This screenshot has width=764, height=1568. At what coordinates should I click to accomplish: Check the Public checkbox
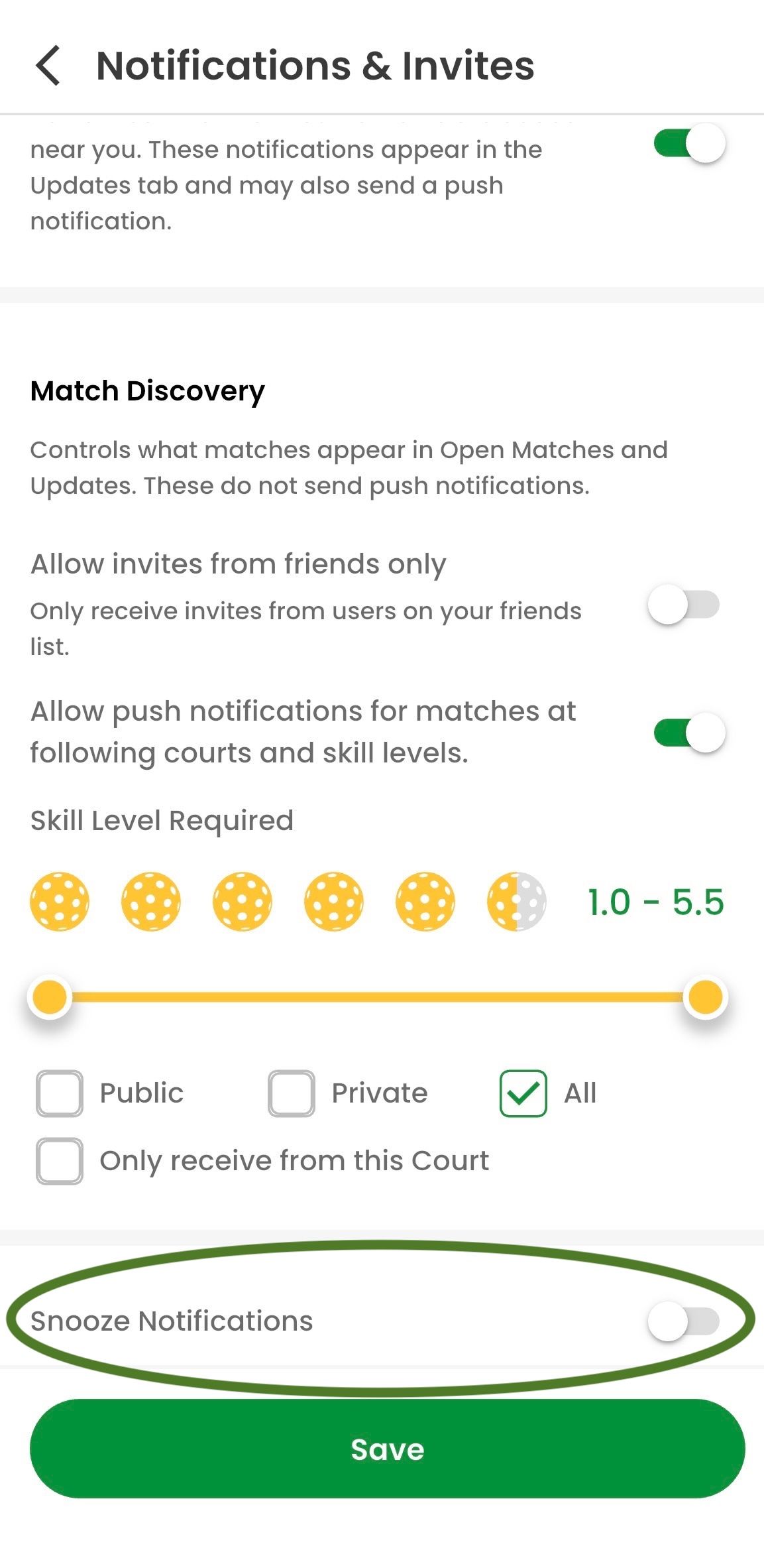[60, 1093]
